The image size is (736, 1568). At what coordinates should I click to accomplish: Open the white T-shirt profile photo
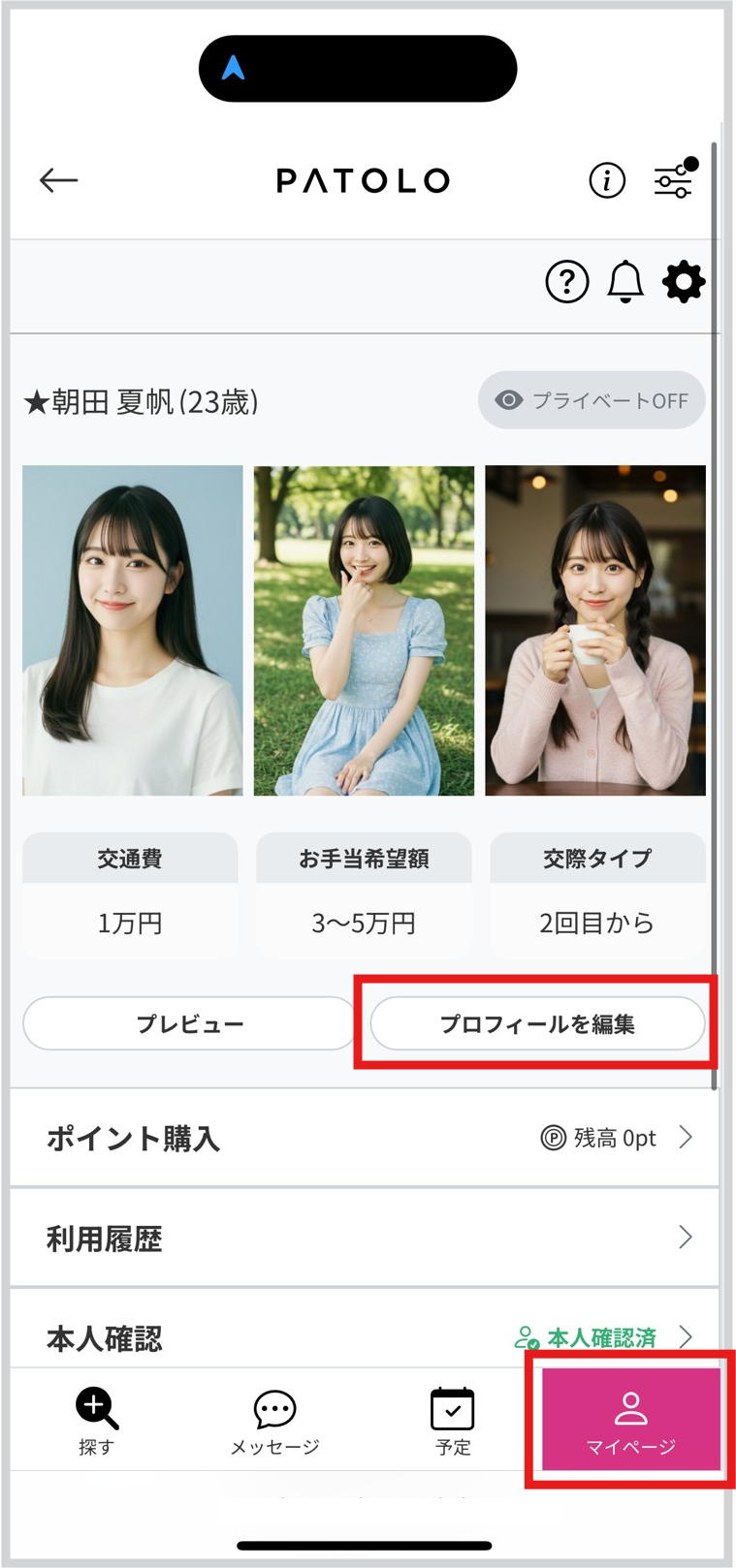(x=133, y=630)
